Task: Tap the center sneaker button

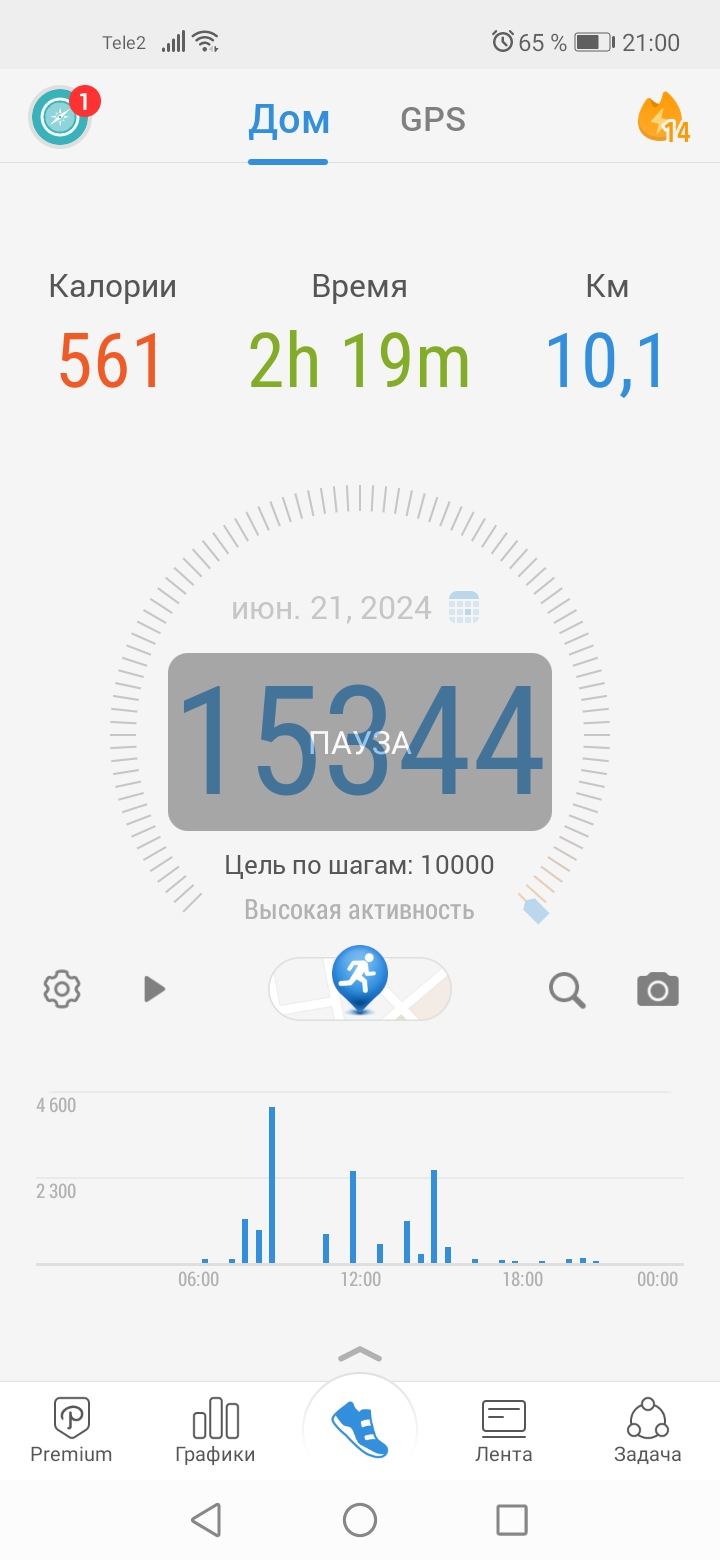Action: 360,1430
